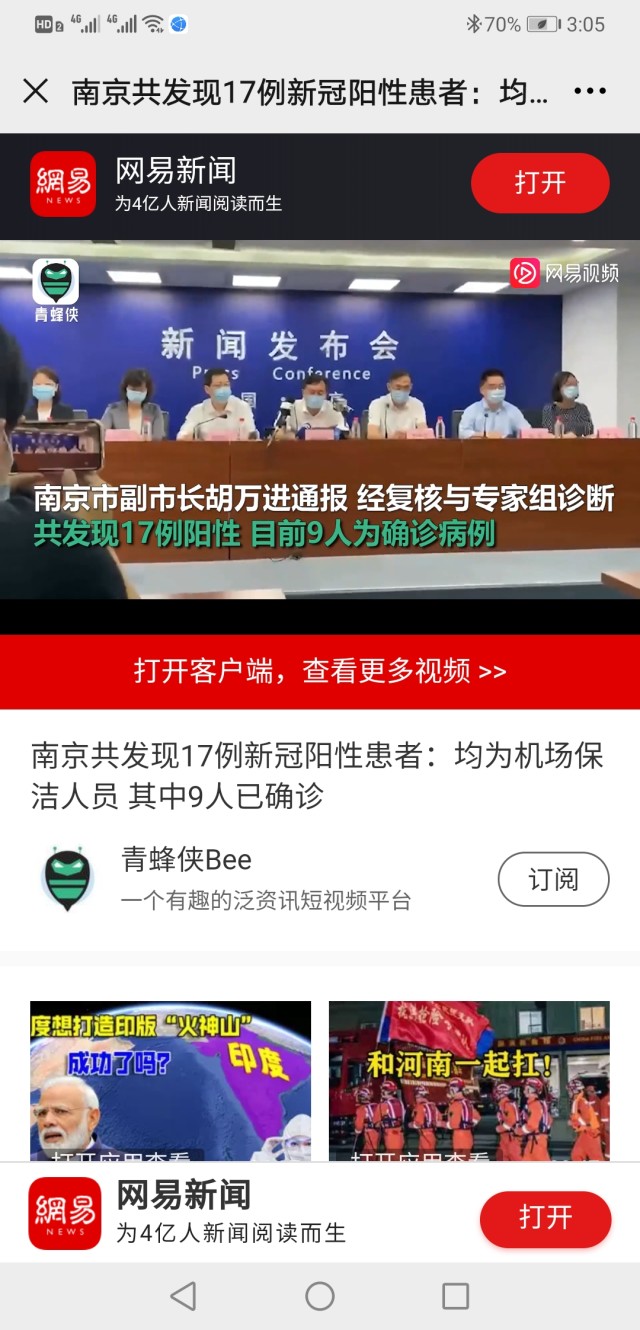
Task: Subscribe to 青蜂侠Bee with 订阅
Action: coord(553,880)
